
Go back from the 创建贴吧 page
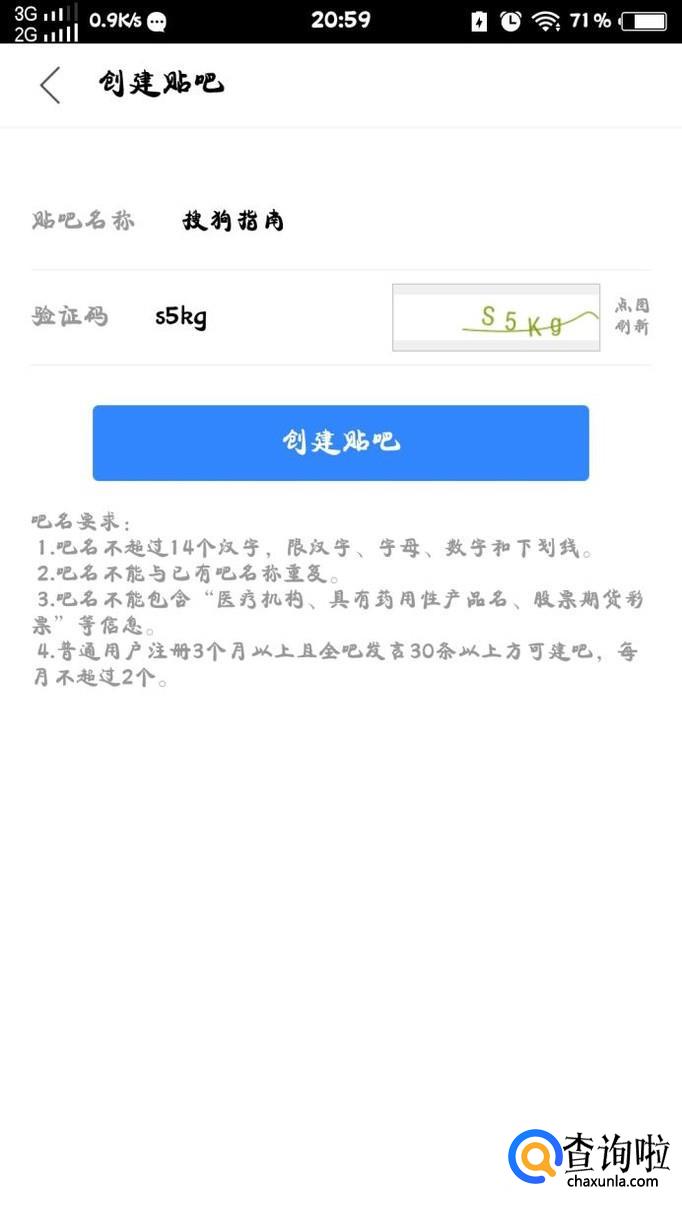pos(50,85)
